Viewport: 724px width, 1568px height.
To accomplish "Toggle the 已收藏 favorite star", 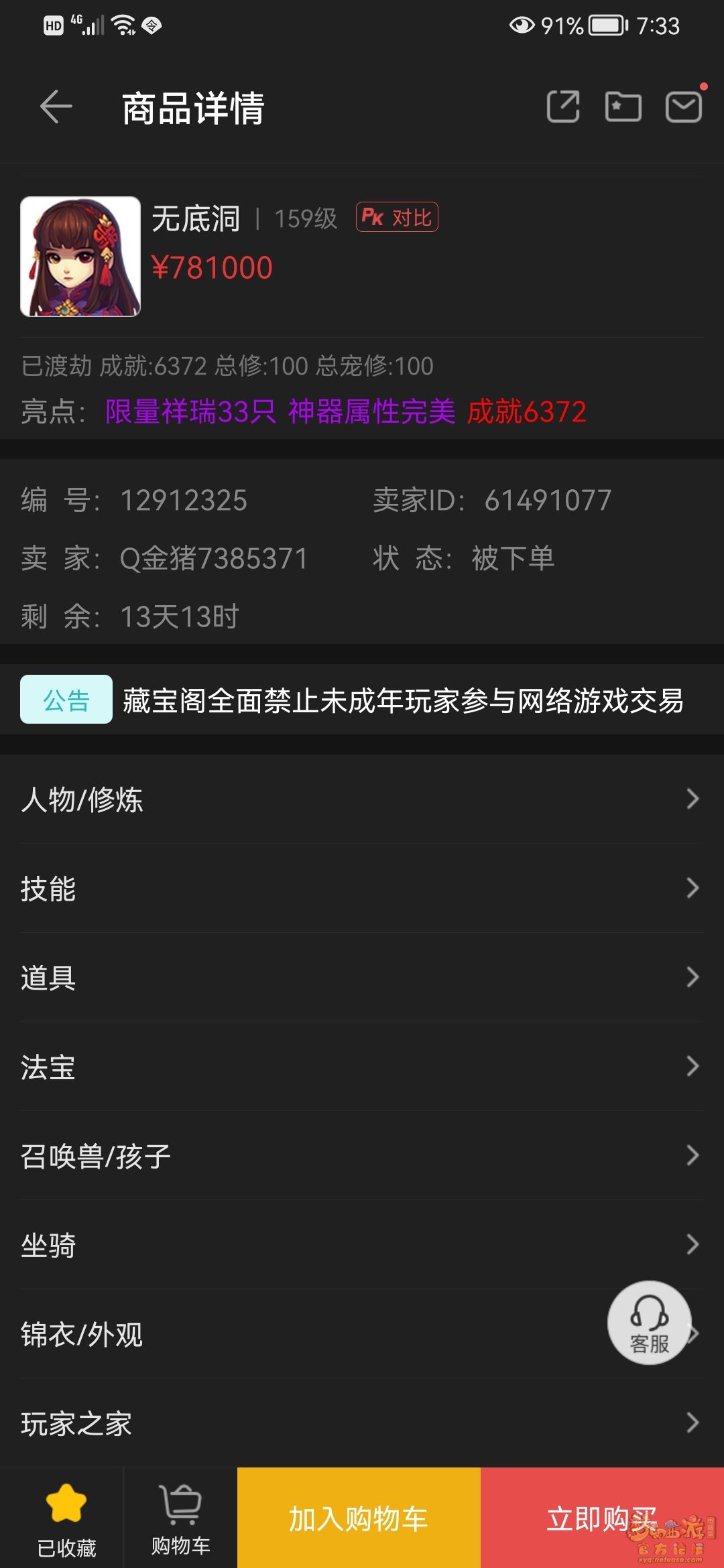I will pyautogui.click(x=66, y=1518).
